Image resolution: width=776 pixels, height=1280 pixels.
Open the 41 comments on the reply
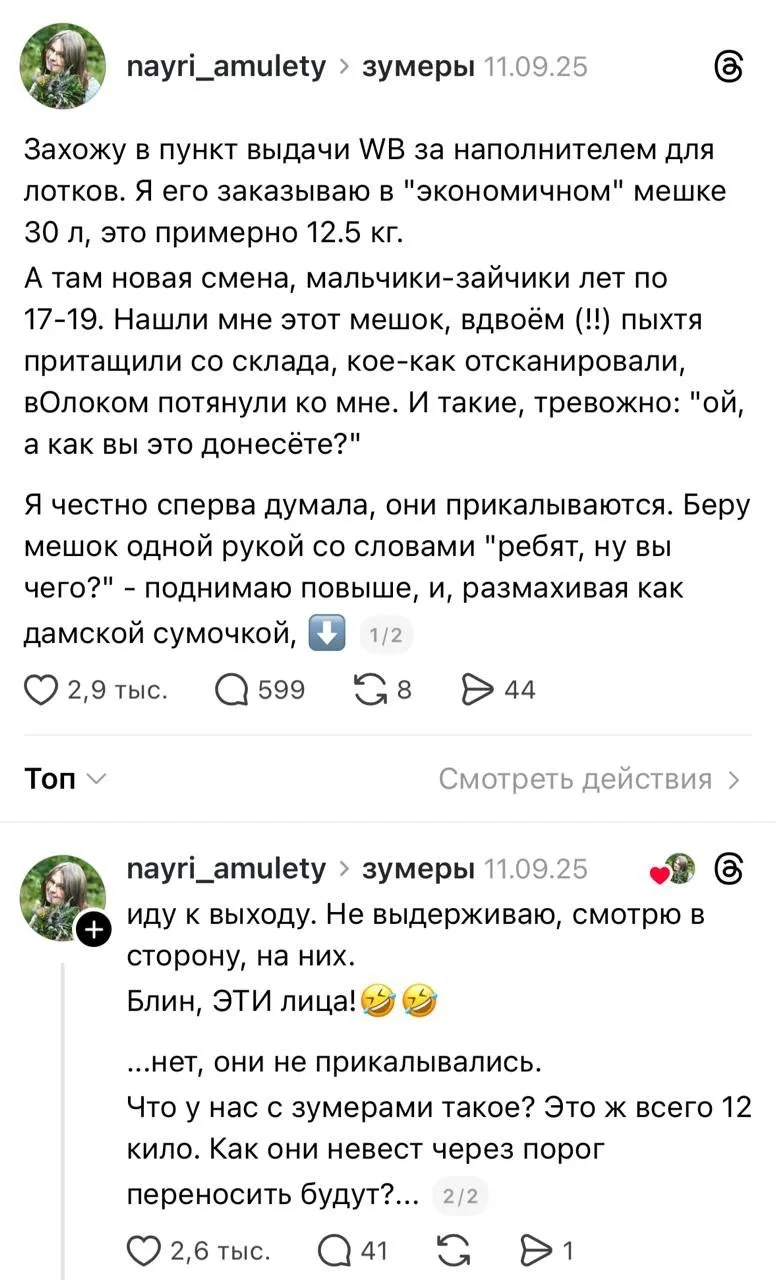pos(333,1250)
